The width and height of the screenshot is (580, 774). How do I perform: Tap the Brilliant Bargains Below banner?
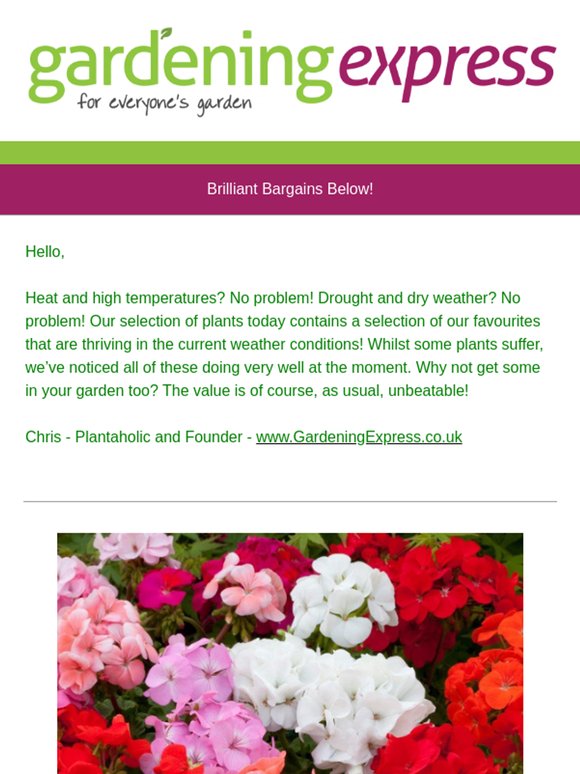(x=290, y=189)
